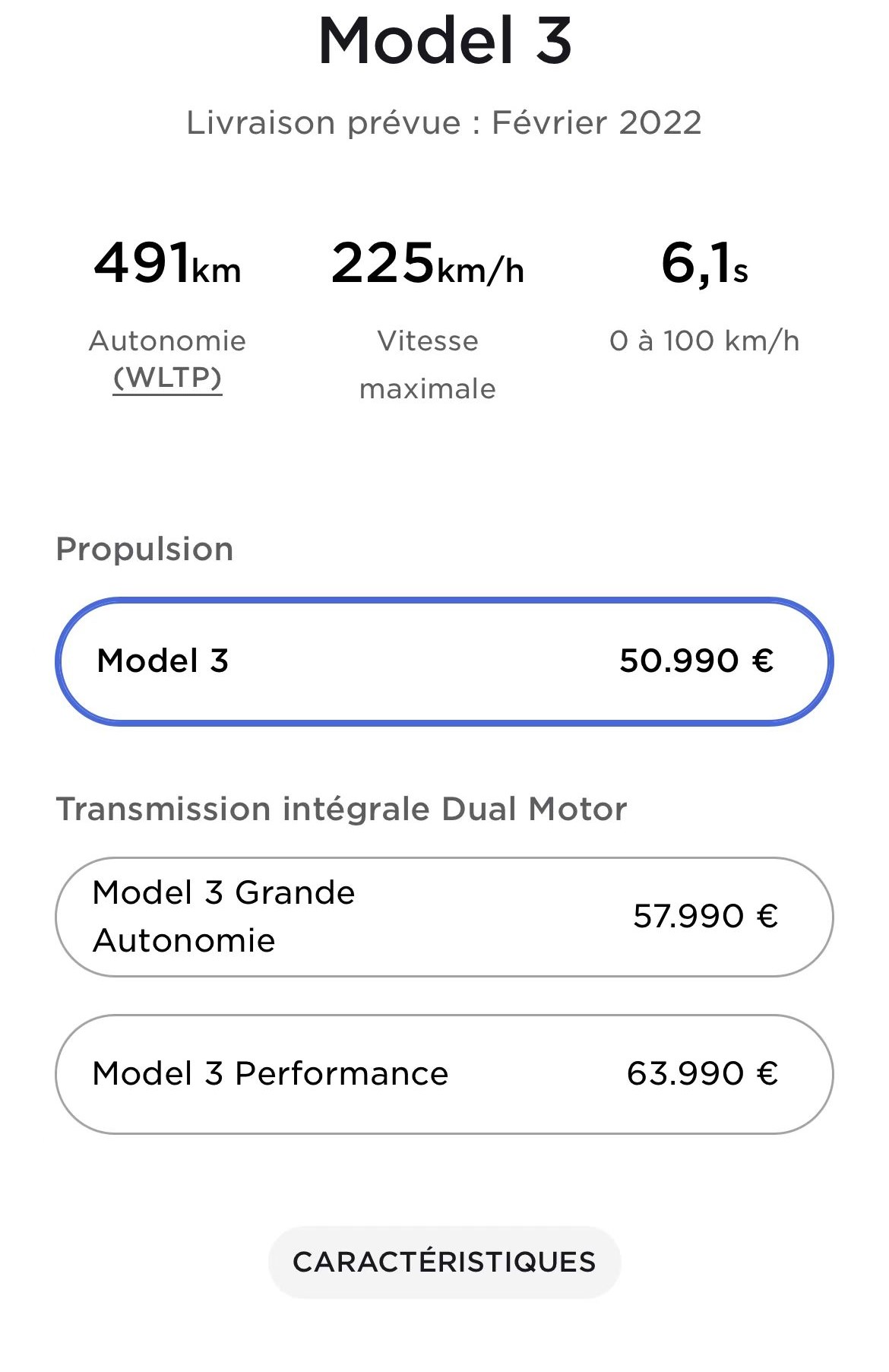The width and height of the screenshot is (889, 1372).
Task: Click the 63.990 € price label
Action: click(x=705, y=1073)
